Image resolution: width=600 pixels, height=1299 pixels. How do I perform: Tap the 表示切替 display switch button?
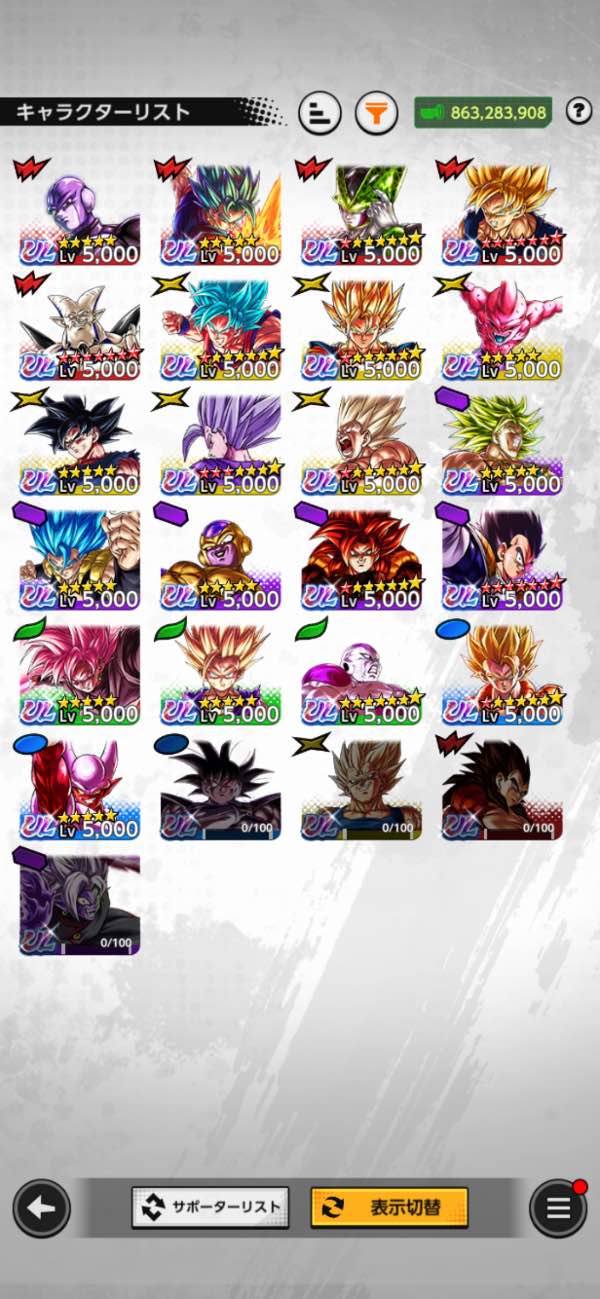point(389,1207)
